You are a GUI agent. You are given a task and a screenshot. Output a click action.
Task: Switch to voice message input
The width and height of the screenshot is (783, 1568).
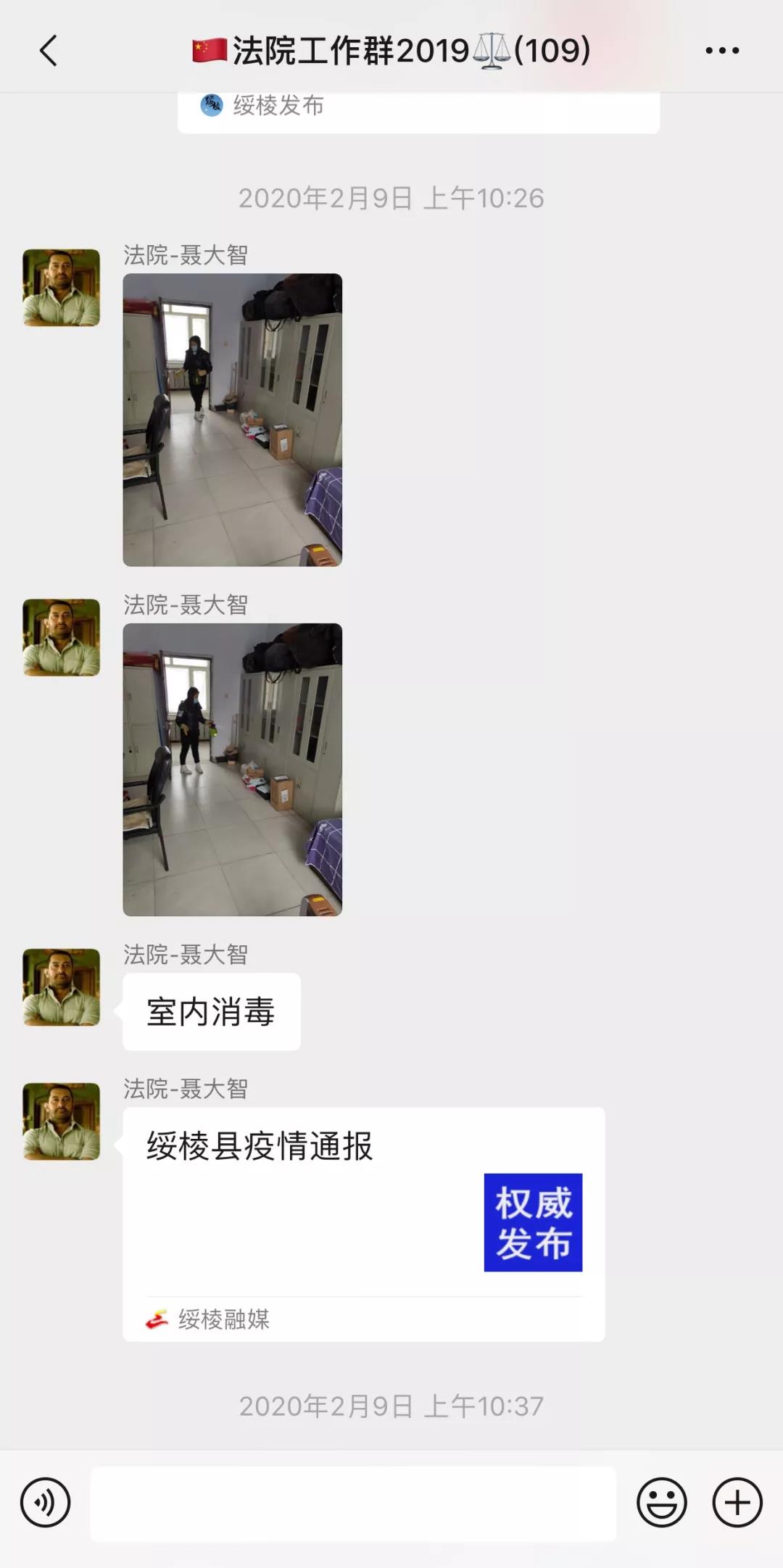(x=46, y=1503)
